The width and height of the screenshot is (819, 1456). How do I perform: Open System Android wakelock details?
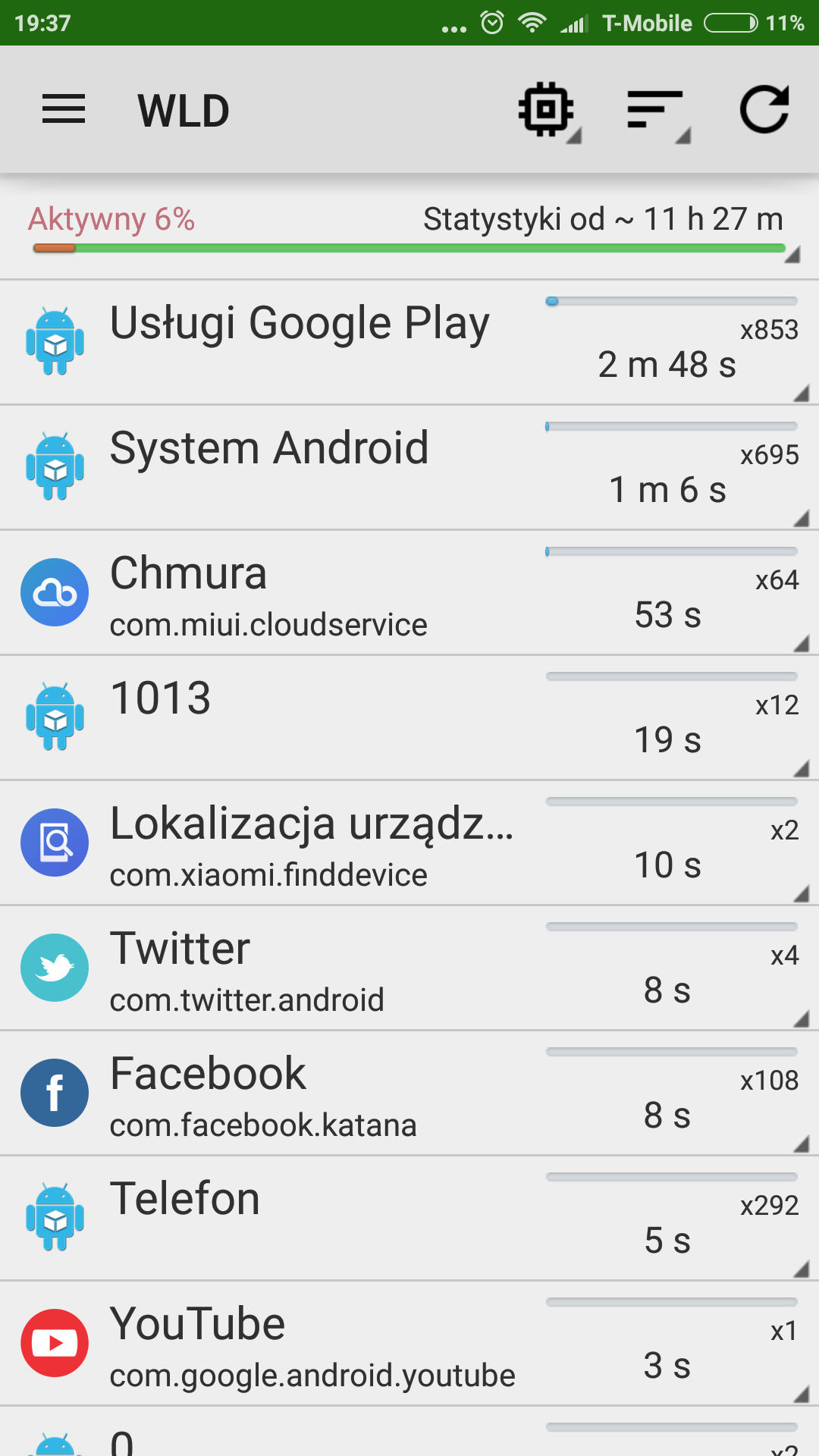[x=409, y=468]
